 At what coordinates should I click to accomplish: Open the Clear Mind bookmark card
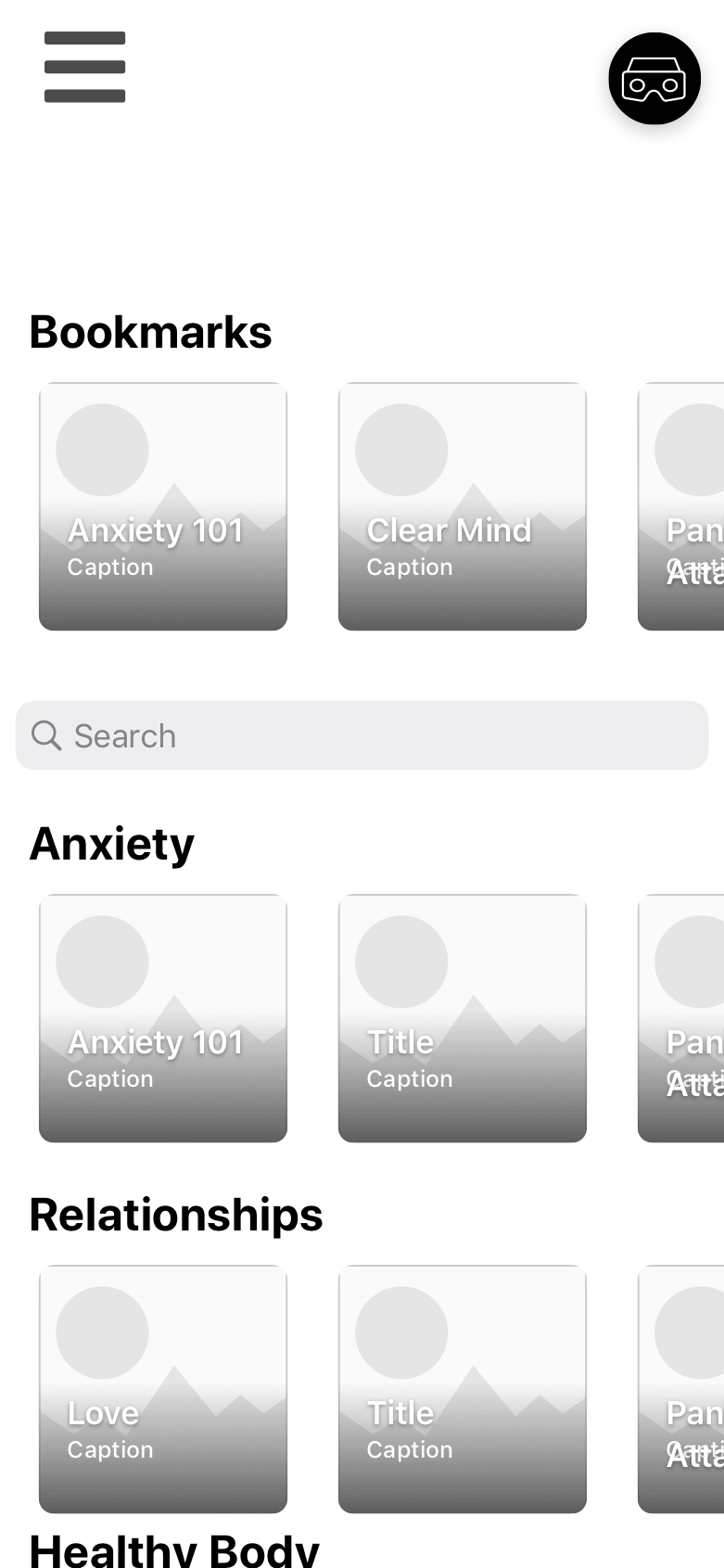tap(463, 506)
